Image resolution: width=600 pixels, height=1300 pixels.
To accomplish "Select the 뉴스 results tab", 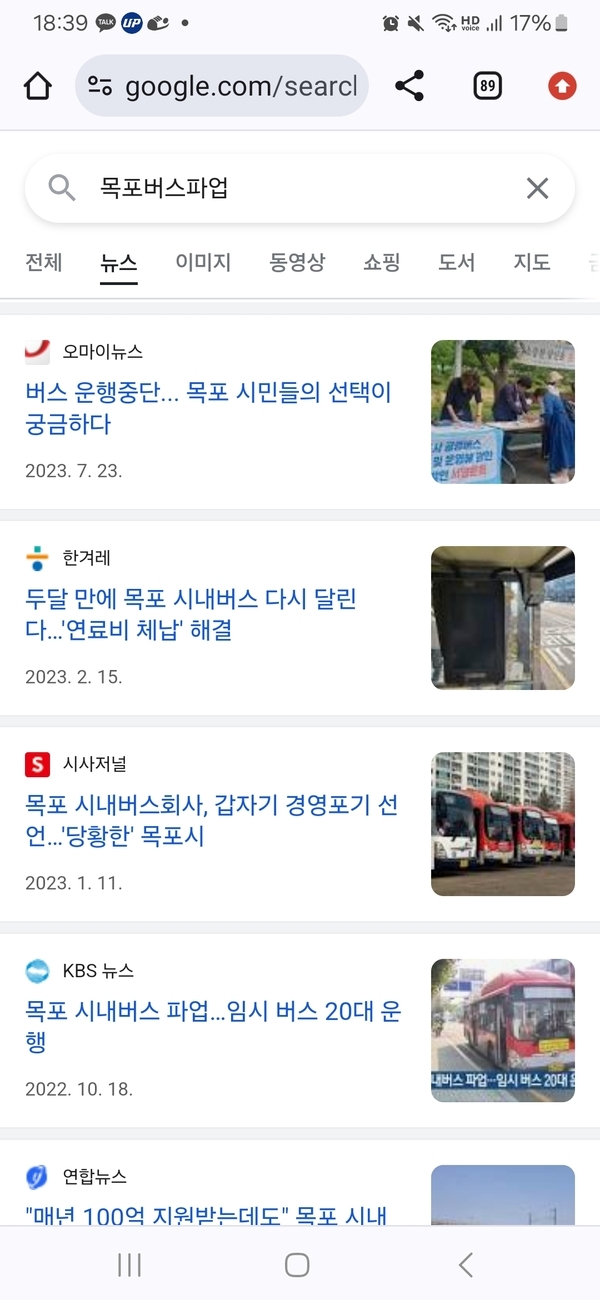I will [119, 263].
